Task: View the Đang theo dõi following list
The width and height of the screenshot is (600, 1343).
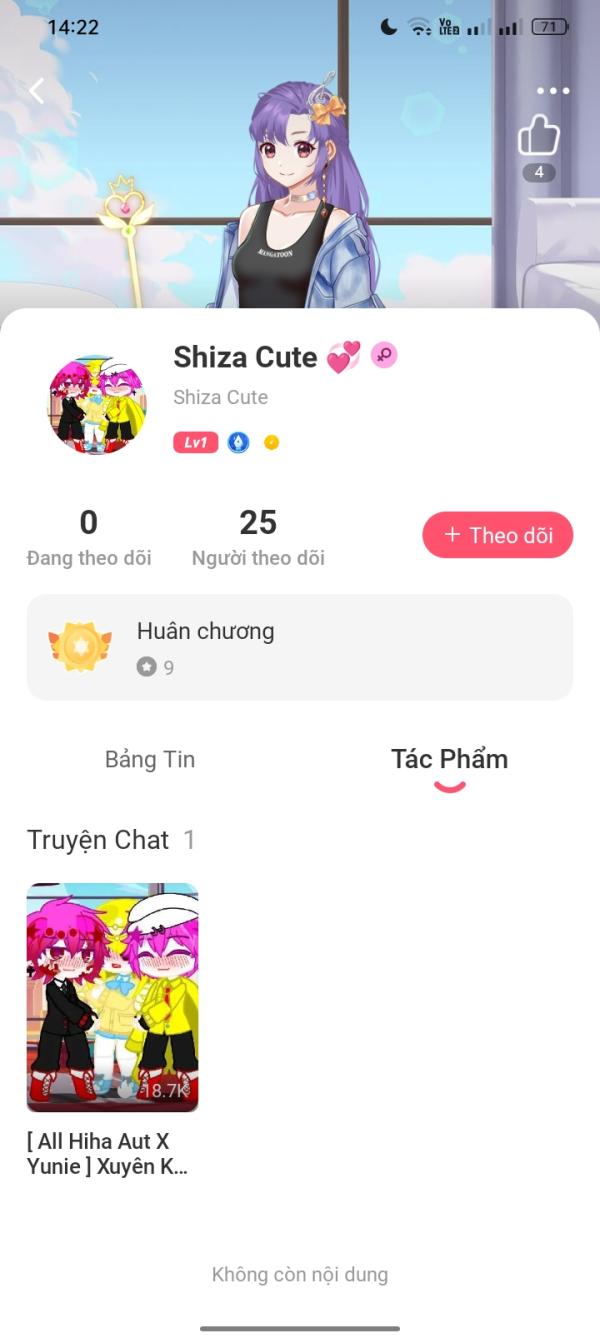Action: (89, 537)
